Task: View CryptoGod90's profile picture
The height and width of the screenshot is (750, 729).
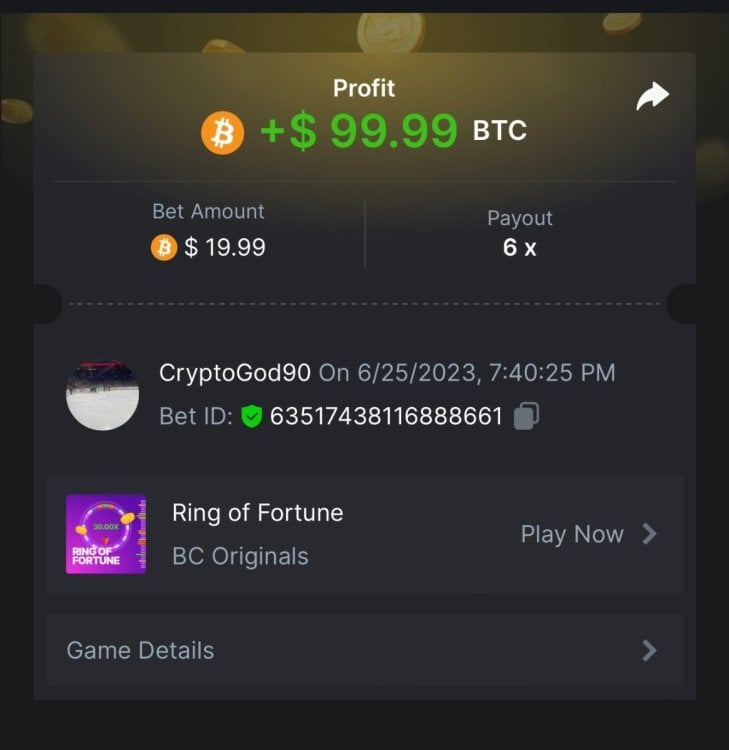Action: point(102,395)
